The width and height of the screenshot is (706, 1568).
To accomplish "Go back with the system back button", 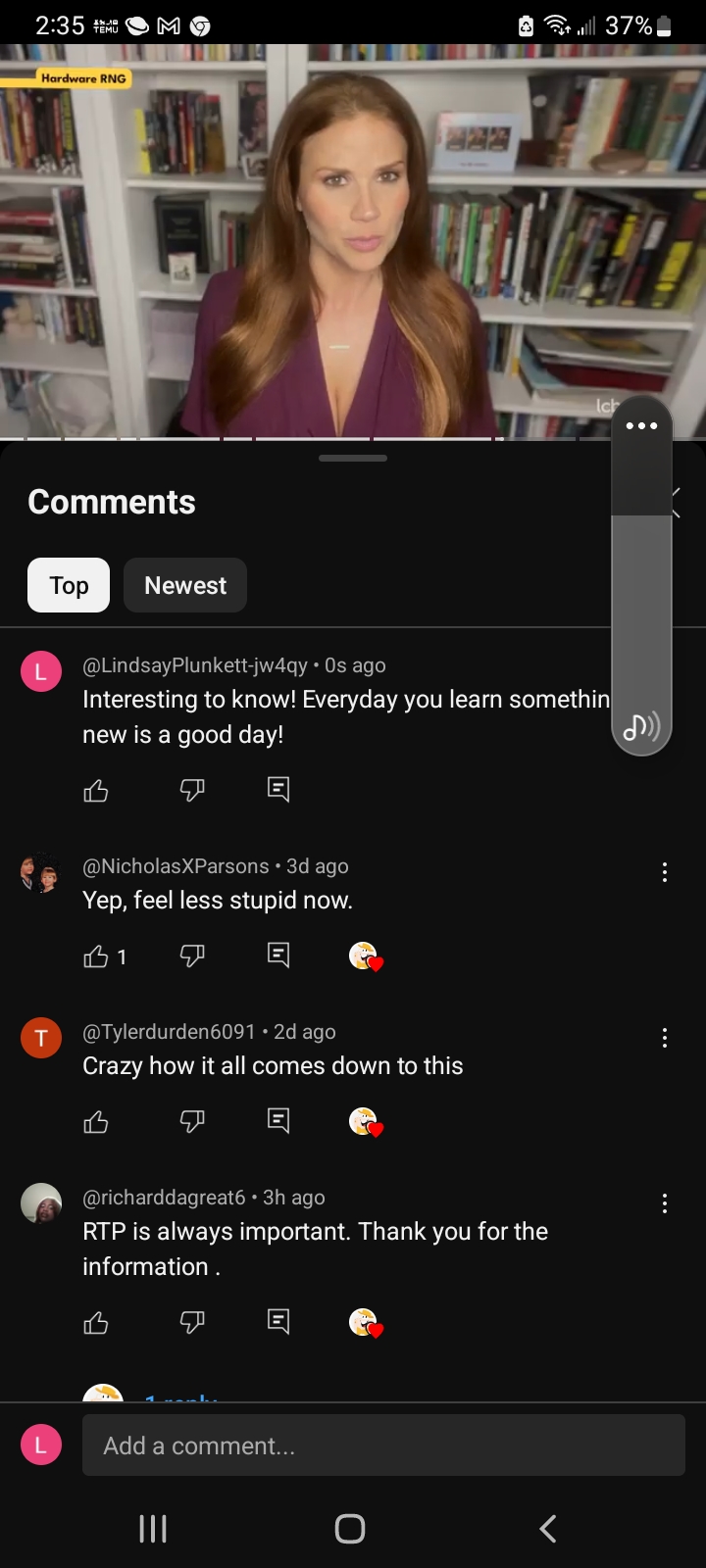I will (x=548, y=1529).
